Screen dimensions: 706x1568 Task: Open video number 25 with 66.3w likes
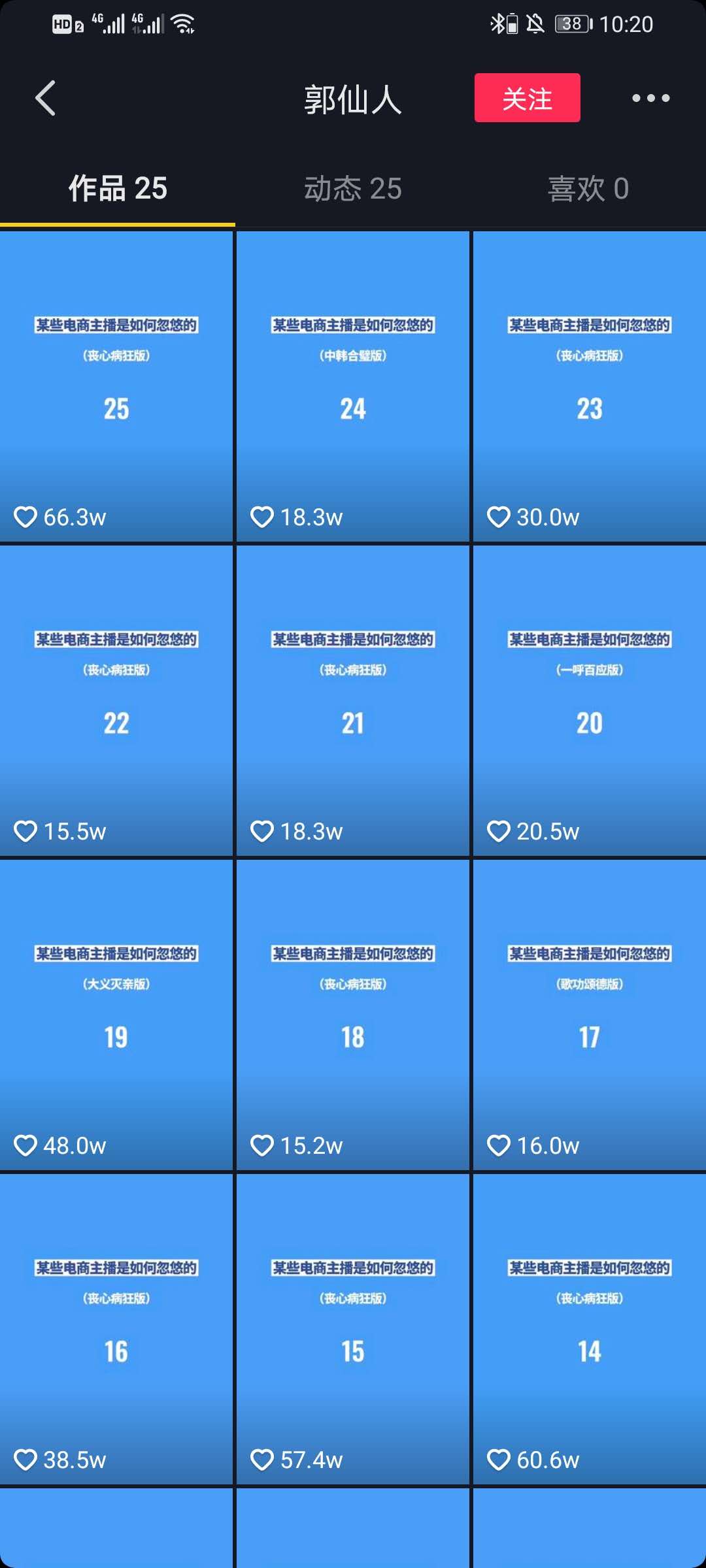pos(116,387)
